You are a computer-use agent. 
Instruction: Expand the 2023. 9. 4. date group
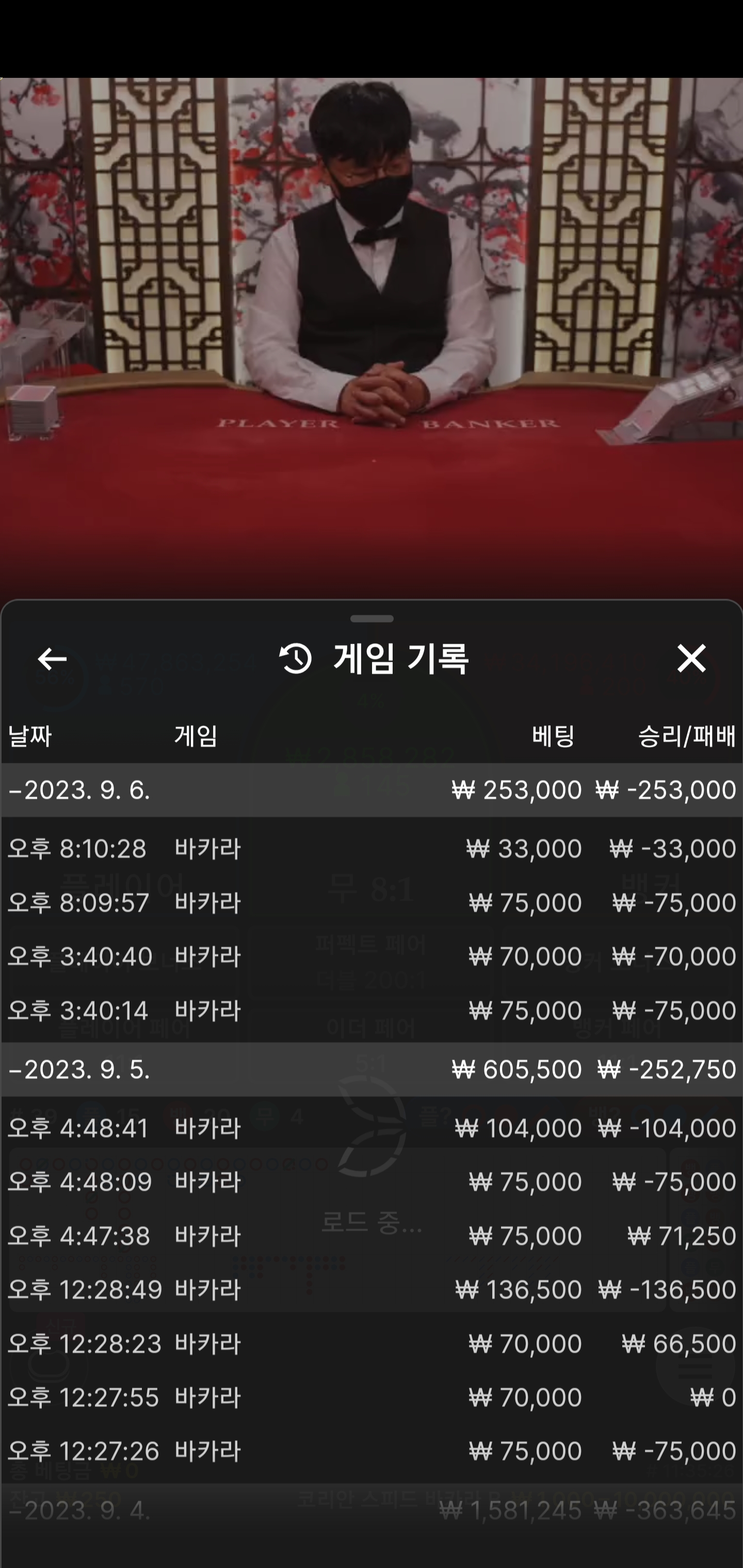click(372, 1510)
